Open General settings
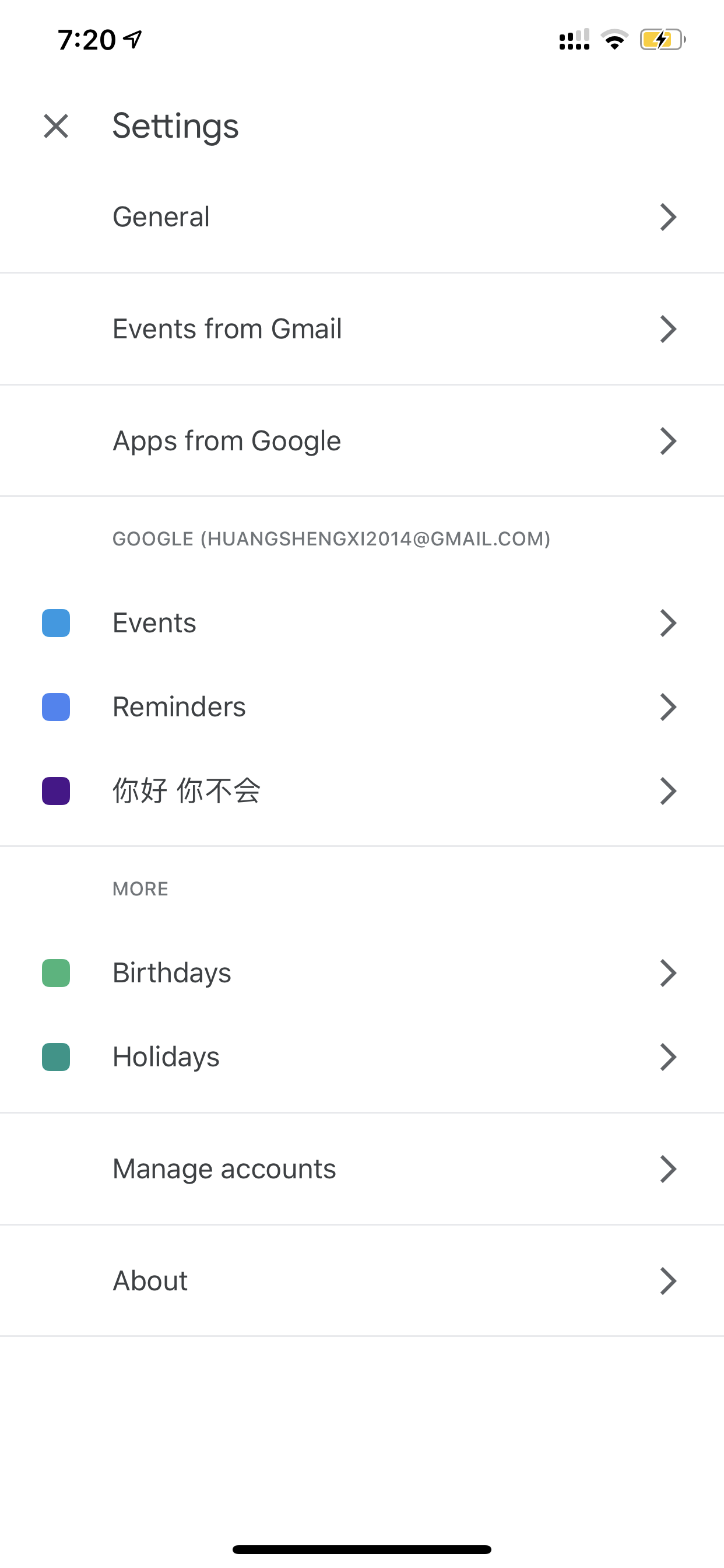Viewport: 724px width, 1568px height. pos(362,216)
